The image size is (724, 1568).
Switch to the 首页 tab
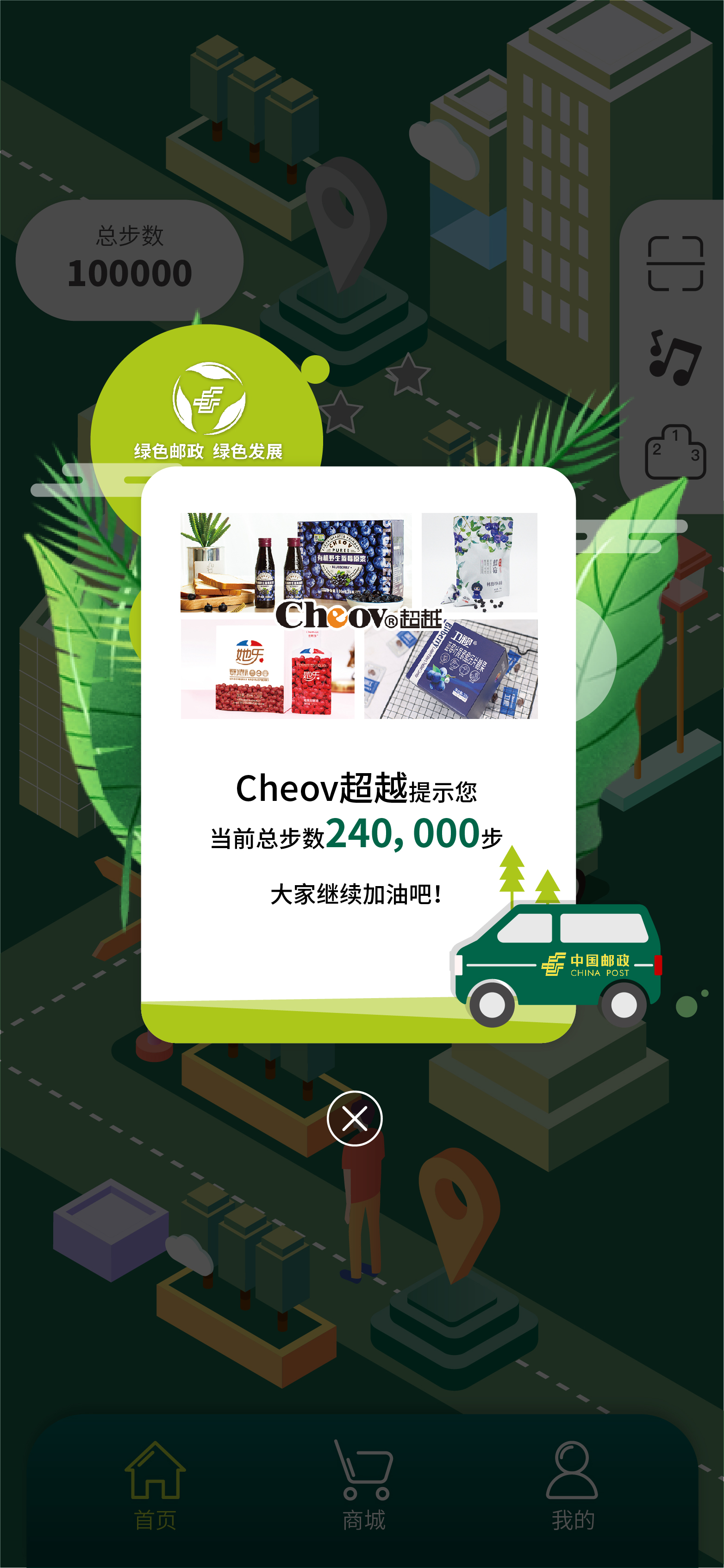[155, 1485]
